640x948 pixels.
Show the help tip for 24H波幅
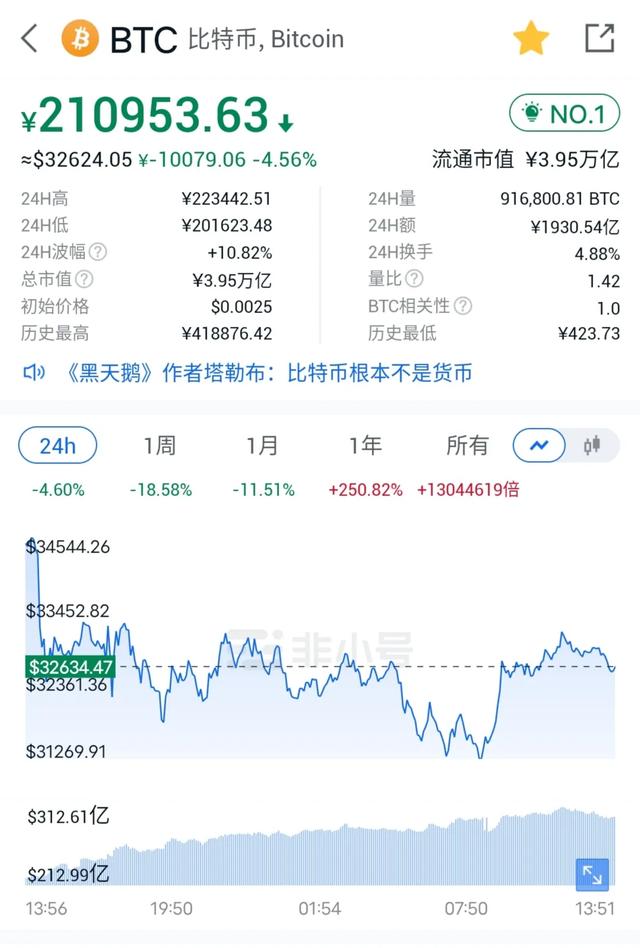(x=98, y=253)
